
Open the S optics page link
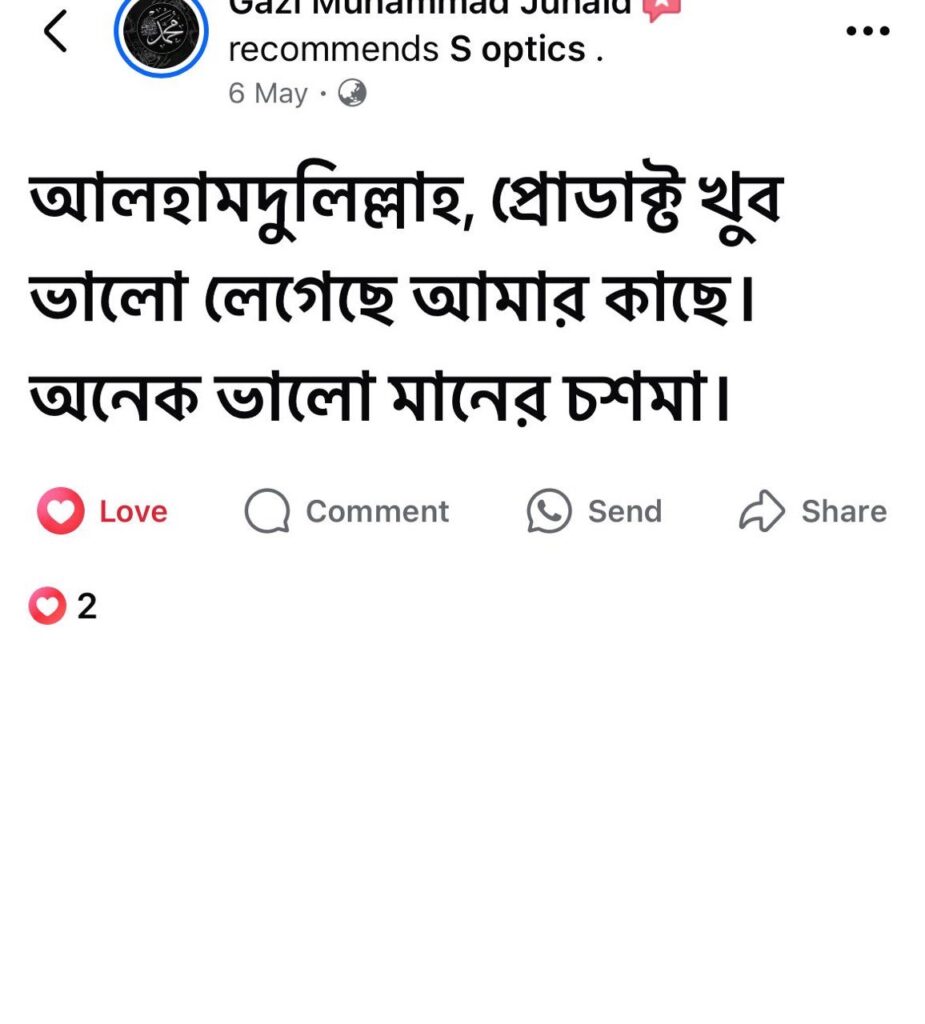(517, 49)
